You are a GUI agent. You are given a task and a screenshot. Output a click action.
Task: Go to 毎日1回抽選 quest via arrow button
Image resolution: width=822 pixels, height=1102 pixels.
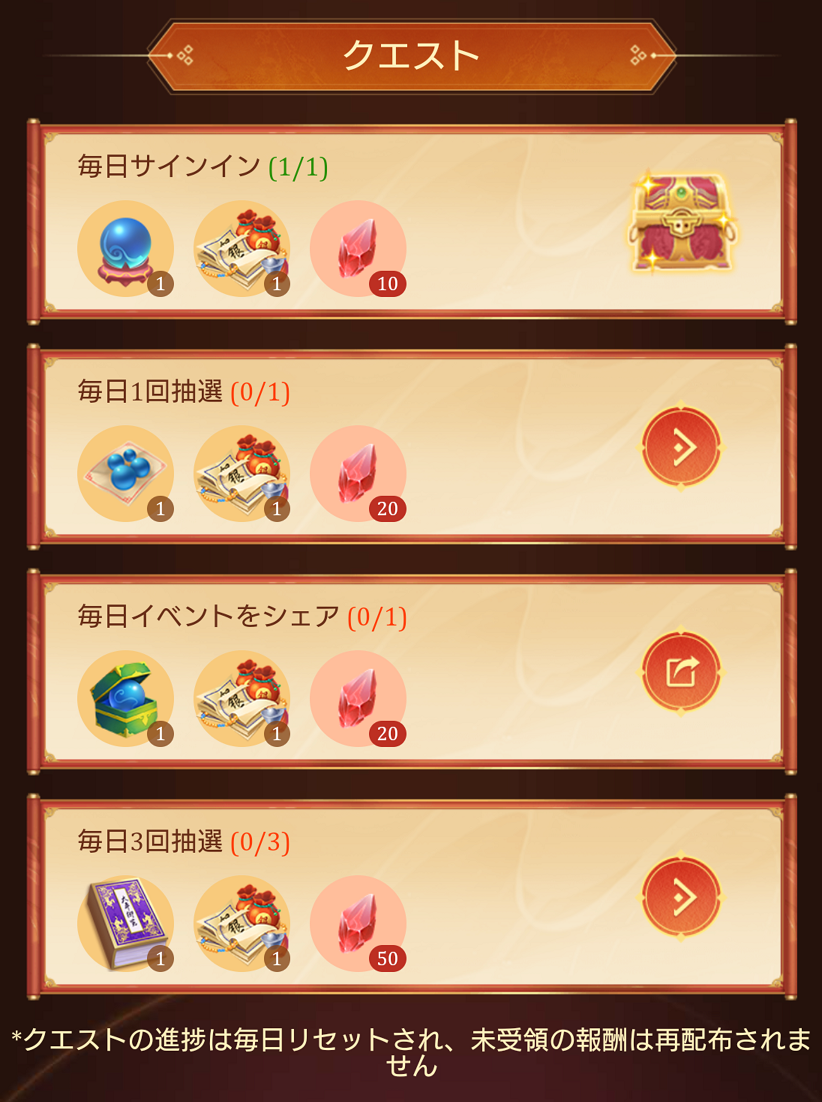pyautogui.click(x=681, y=447)
